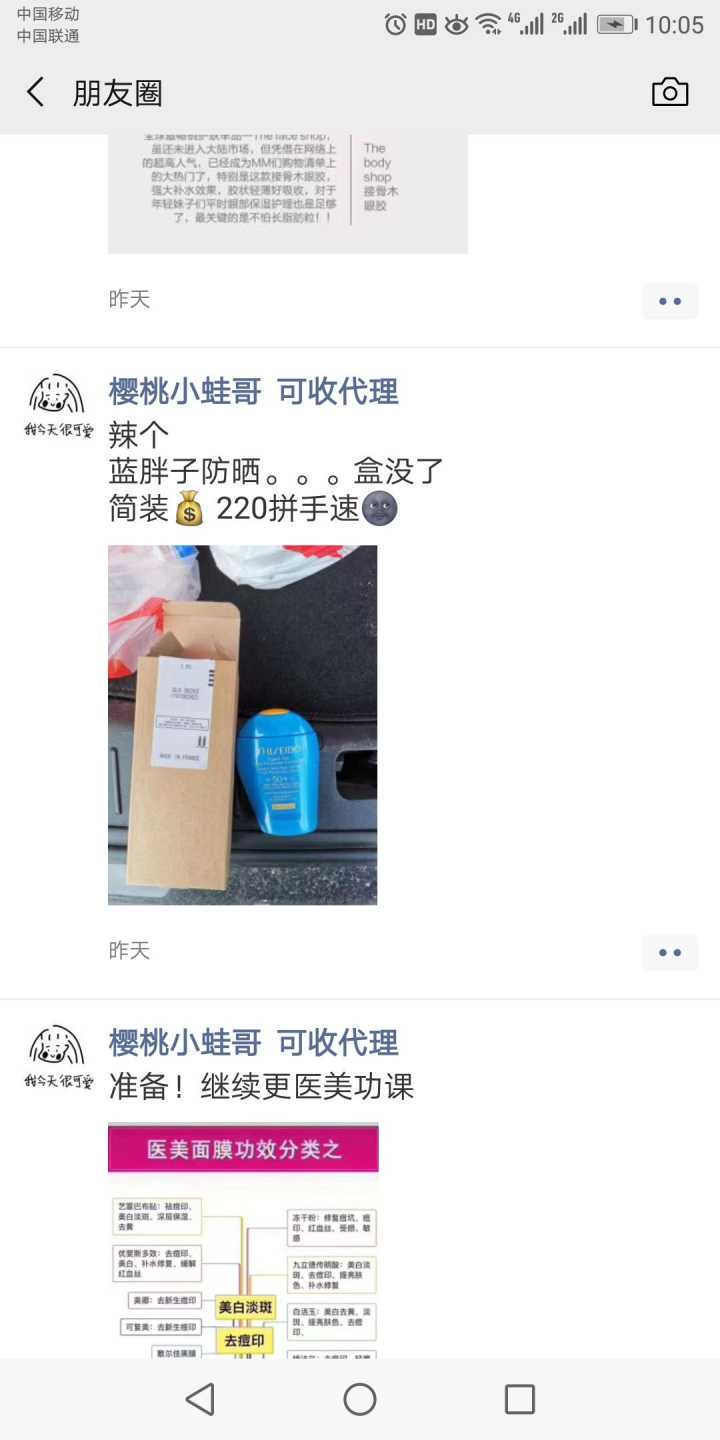Go to the home screen
Screen dimensions: 720x1440
[x=360, y=1399]
